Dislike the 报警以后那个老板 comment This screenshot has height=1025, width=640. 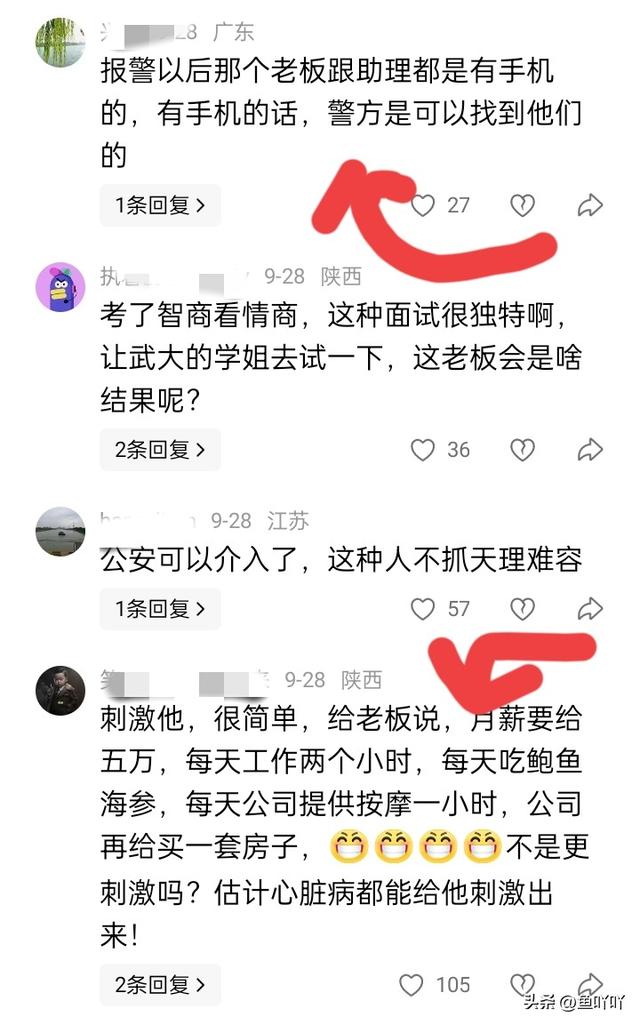tap(522, 206)
